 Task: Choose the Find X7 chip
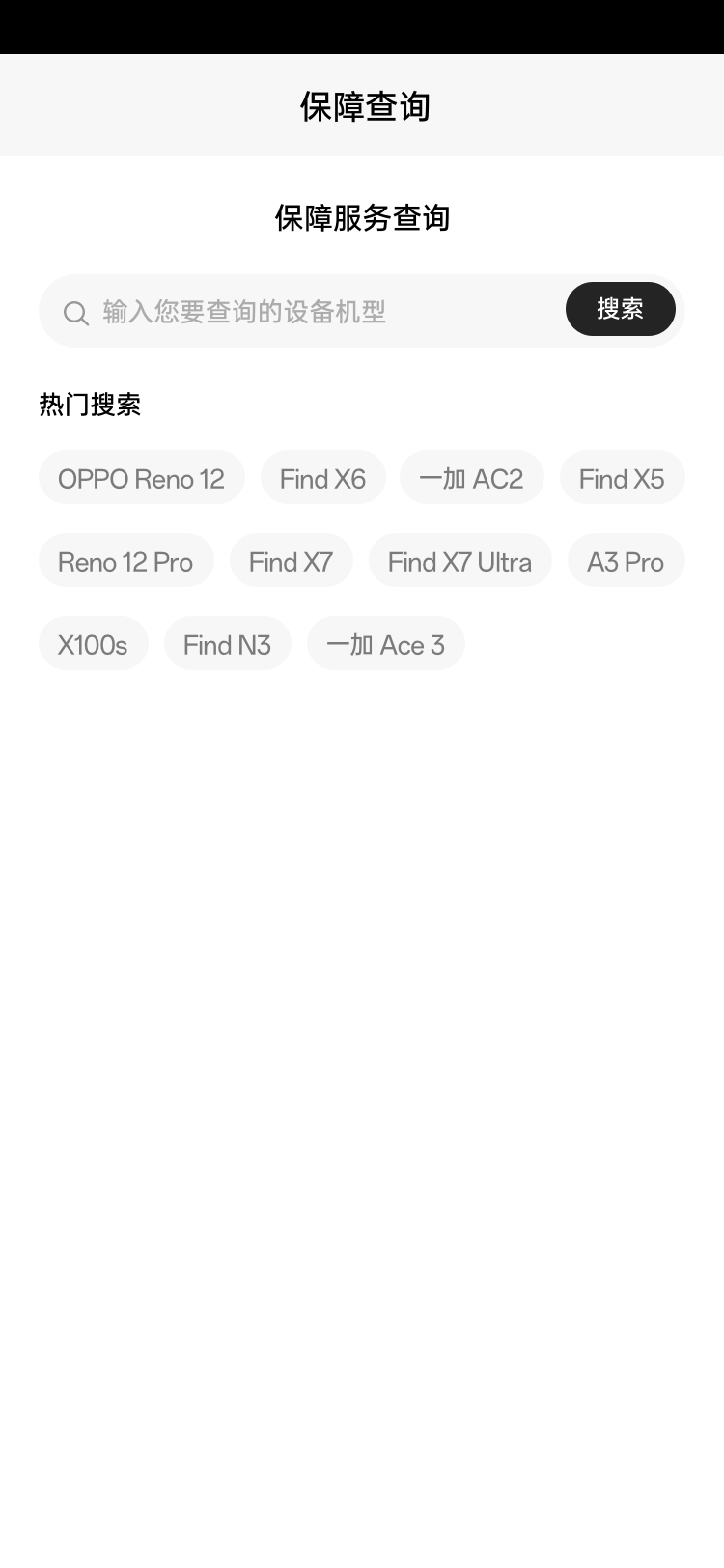291,561
